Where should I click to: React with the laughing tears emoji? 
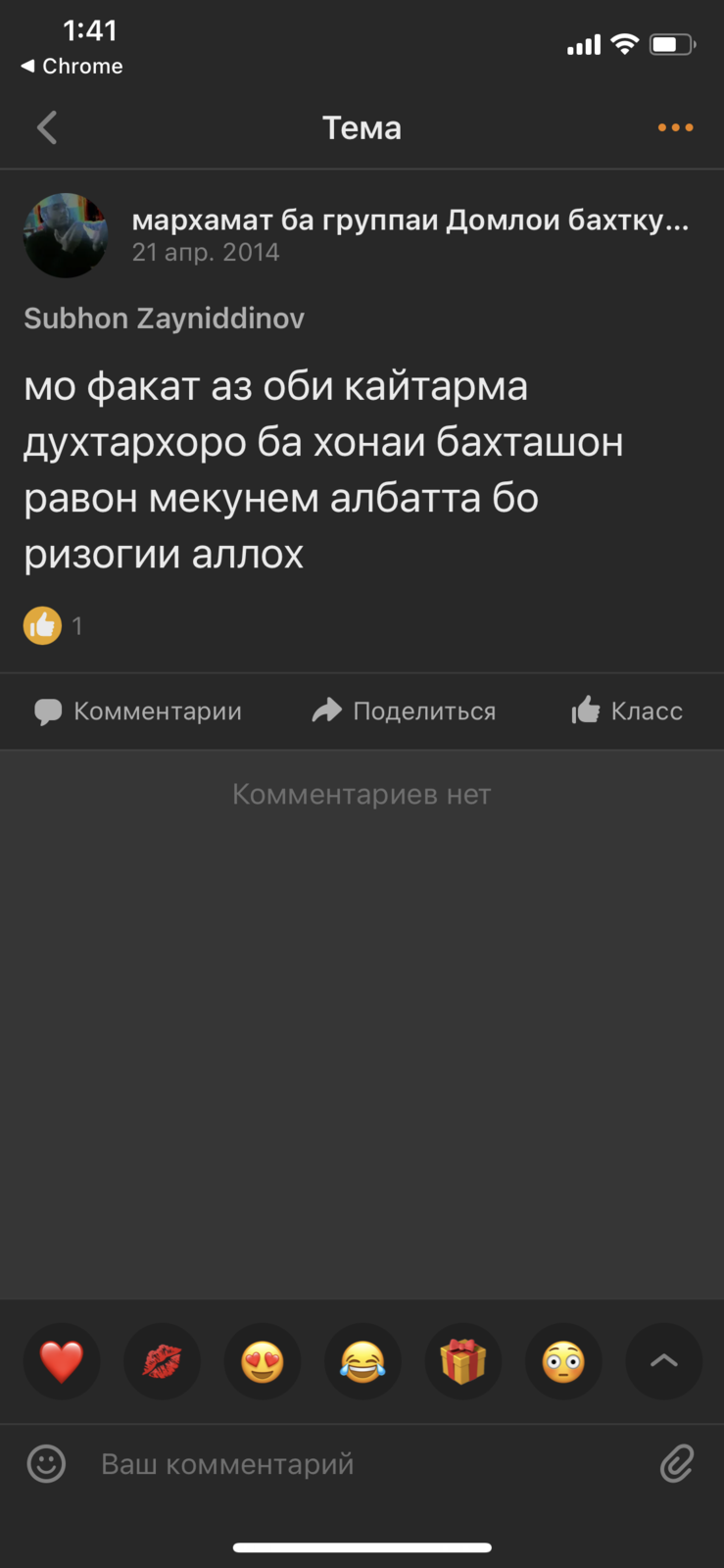(362, 1361)
